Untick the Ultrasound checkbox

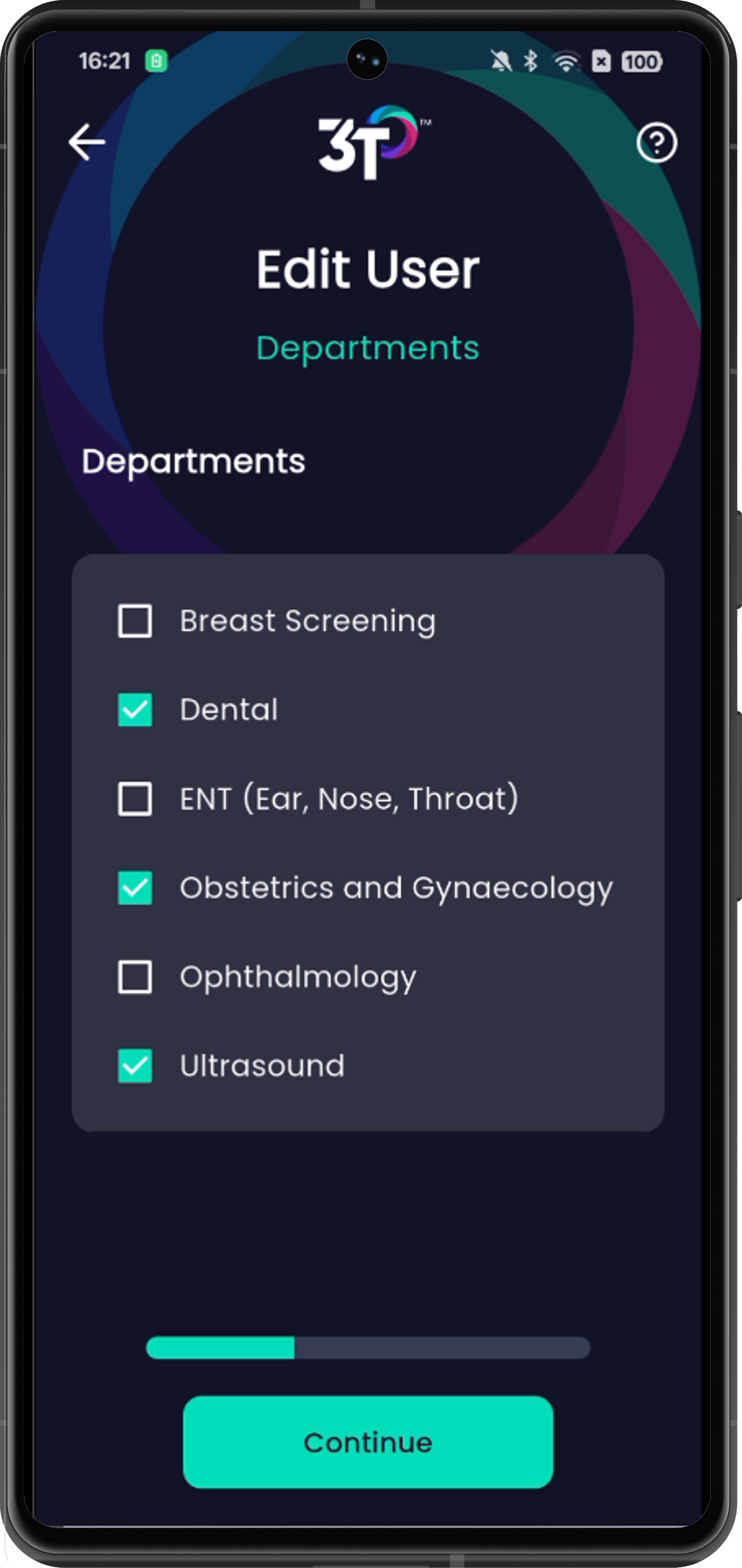135,1066
